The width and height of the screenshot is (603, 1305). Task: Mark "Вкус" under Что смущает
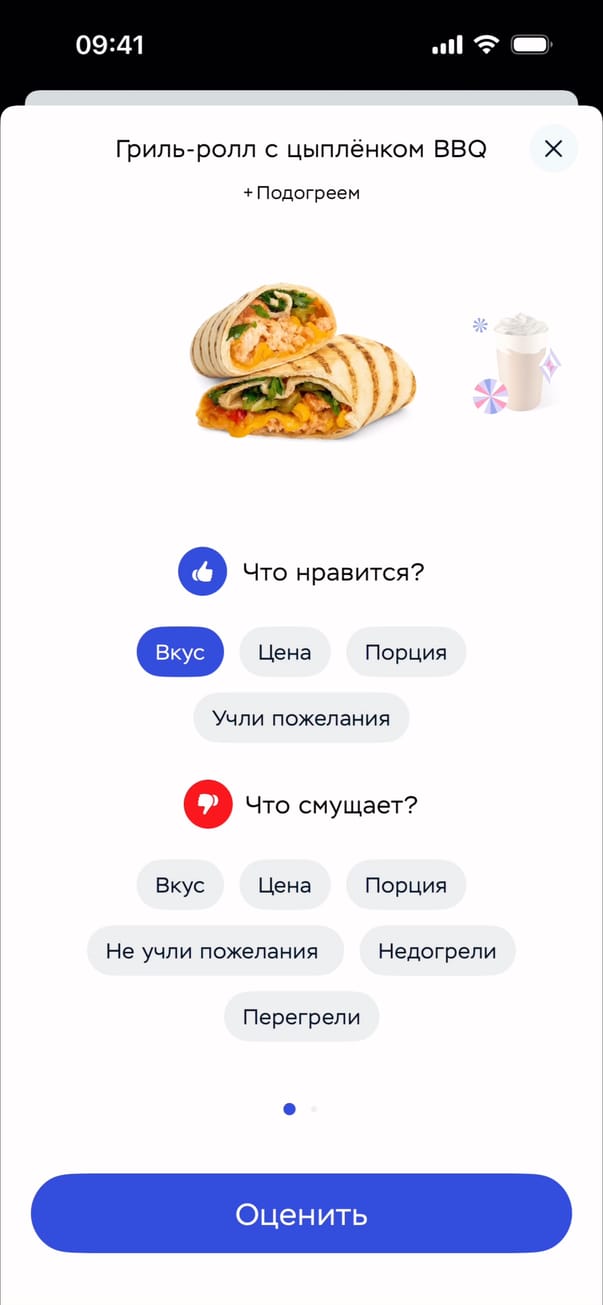click(x=180, y=885)
